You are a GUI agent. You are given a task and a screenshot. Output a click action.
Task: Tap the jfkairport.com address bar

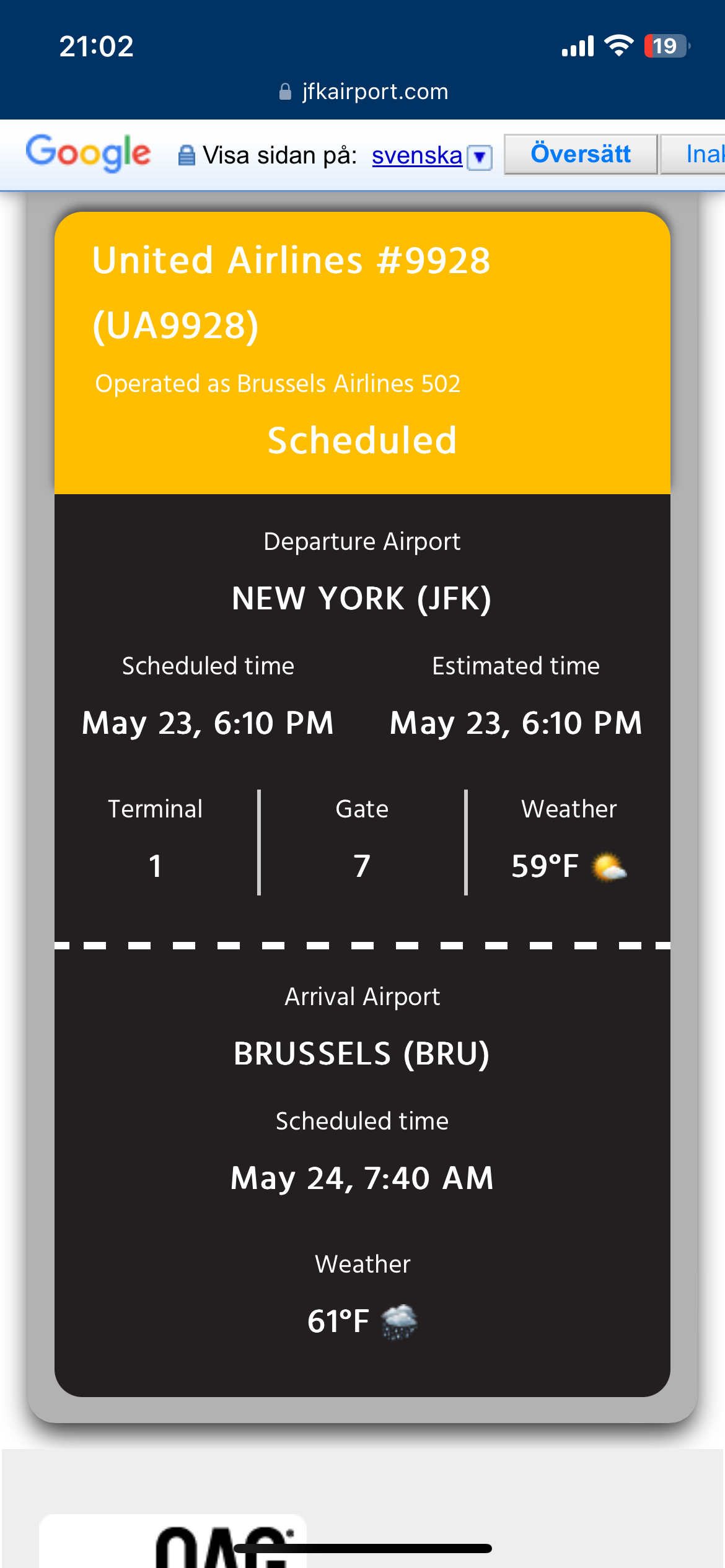coord(363,92)
